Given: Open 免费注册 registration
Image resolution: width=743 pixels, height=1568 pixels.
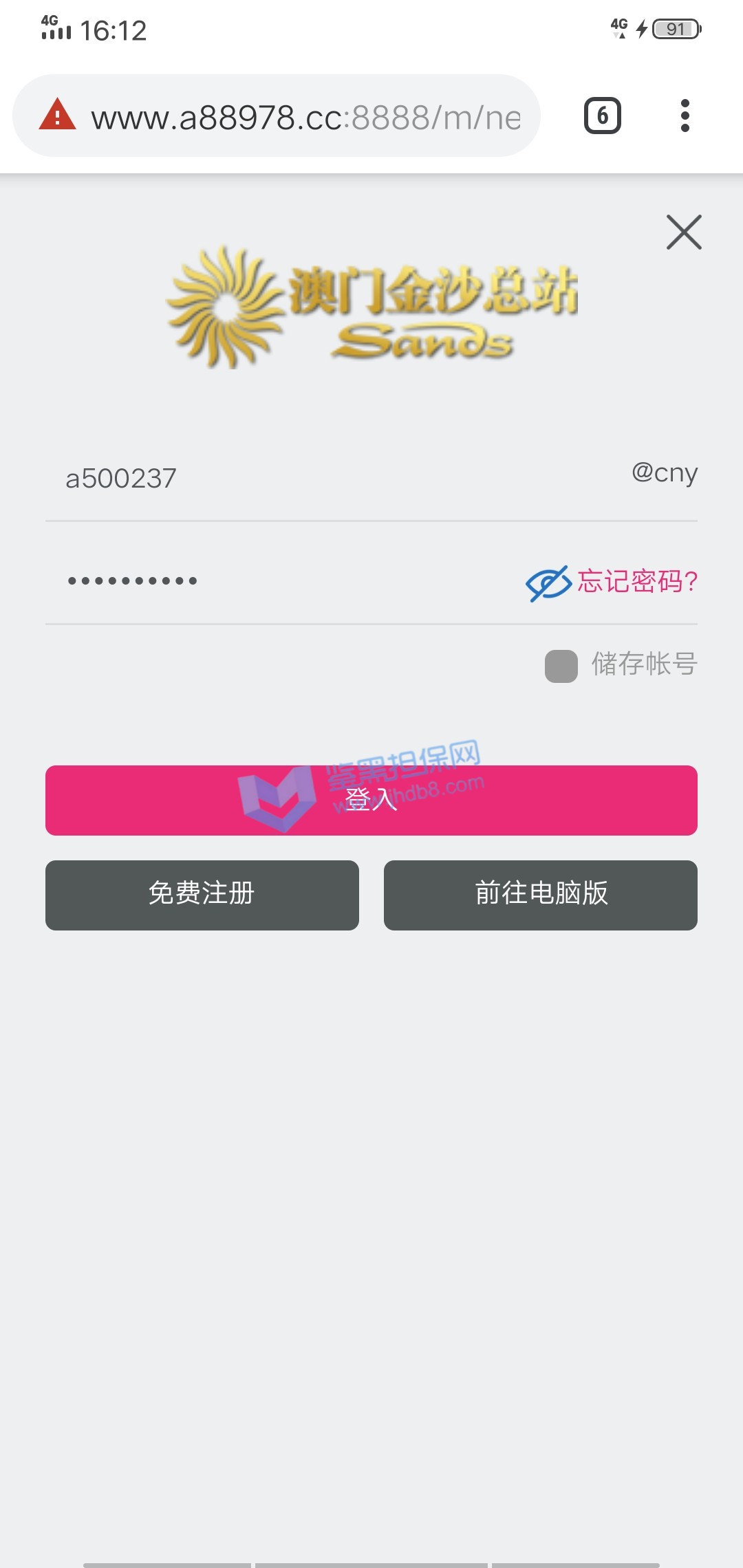Looking at the screenshot, I should (202, 895).
